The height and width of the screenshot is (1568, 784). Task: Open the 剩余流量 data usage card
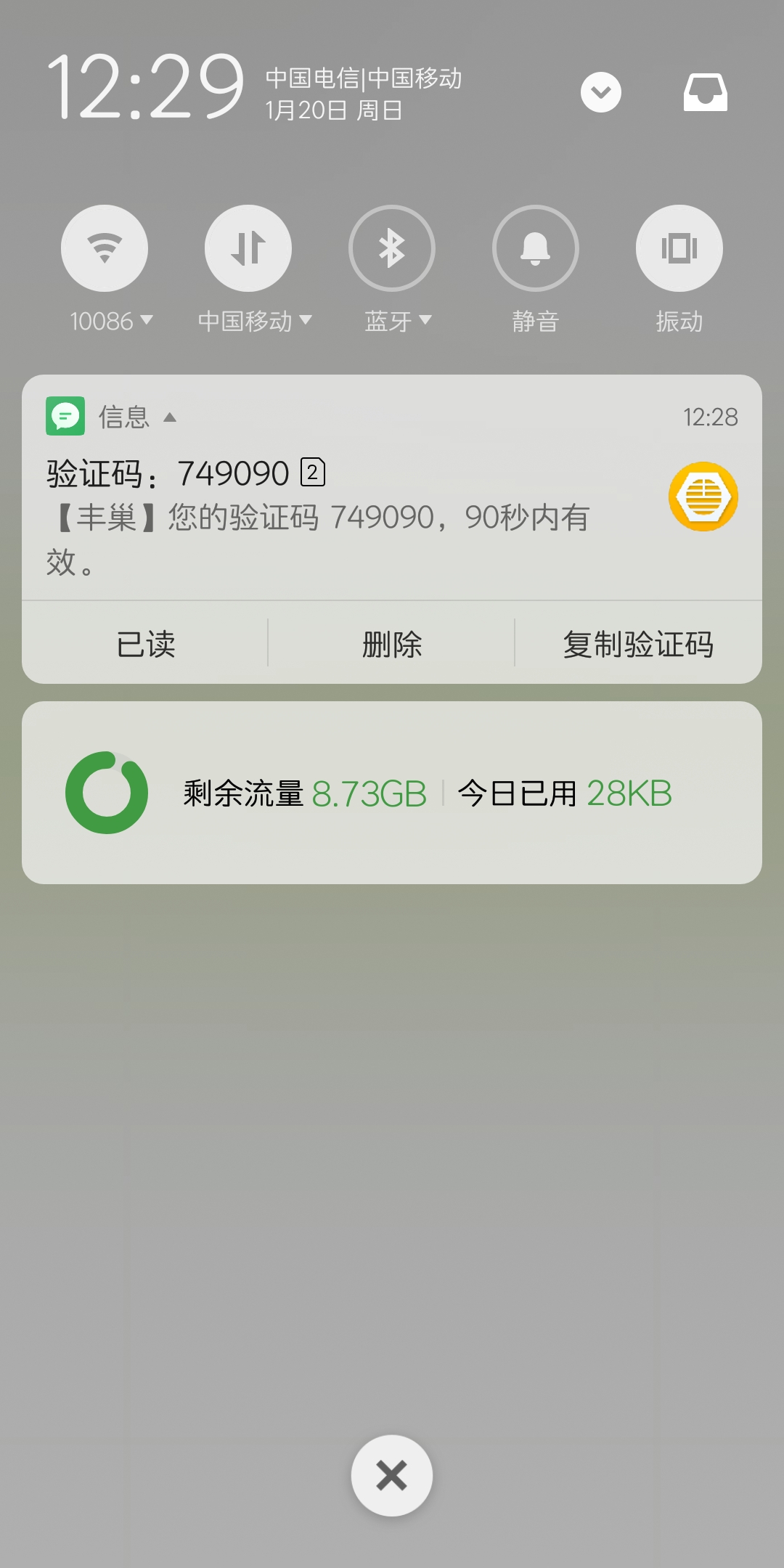[x=392, y=793]
